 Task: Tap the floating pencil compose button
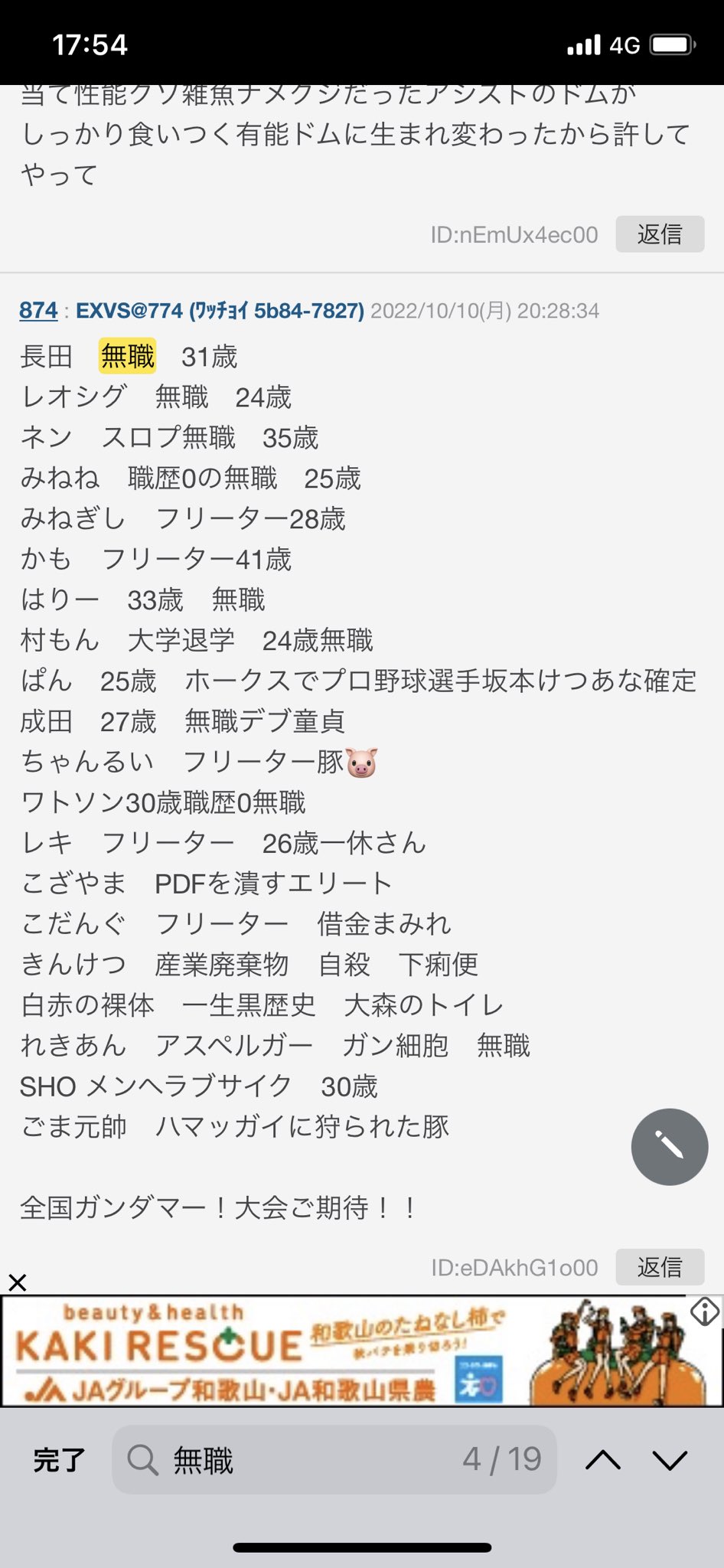(x=670, y=1147)
